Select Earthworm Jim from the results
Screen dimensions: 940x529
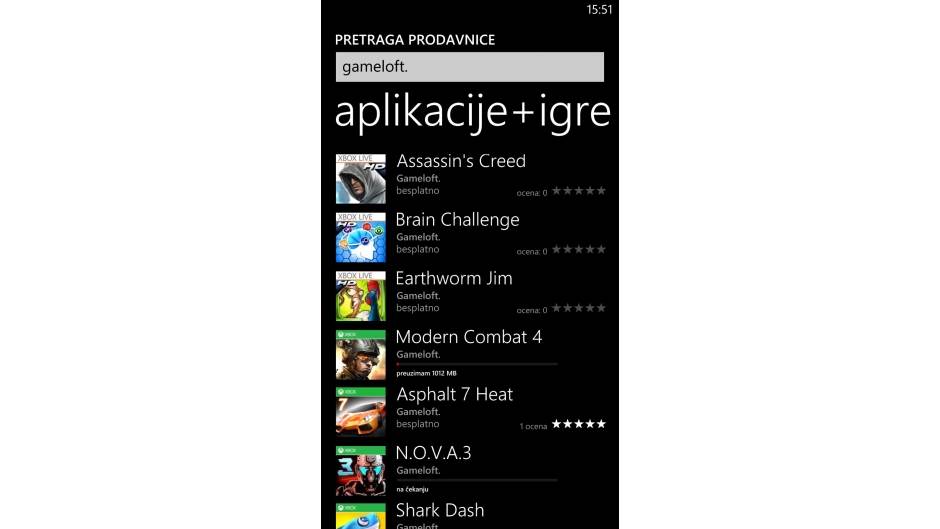[x=453, y=278]
